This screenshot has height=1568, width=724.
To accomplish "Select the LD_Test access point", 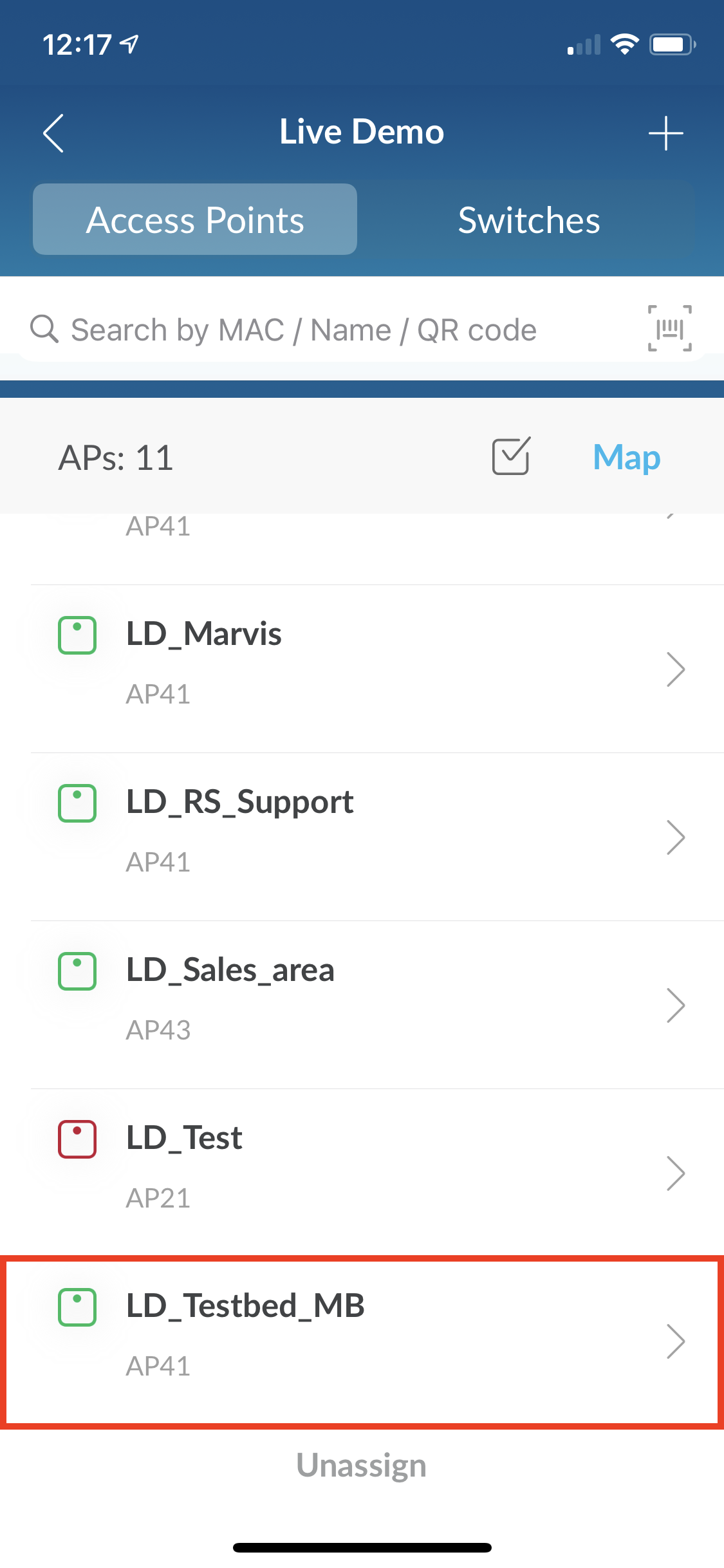I will (x=360, y=1172).
